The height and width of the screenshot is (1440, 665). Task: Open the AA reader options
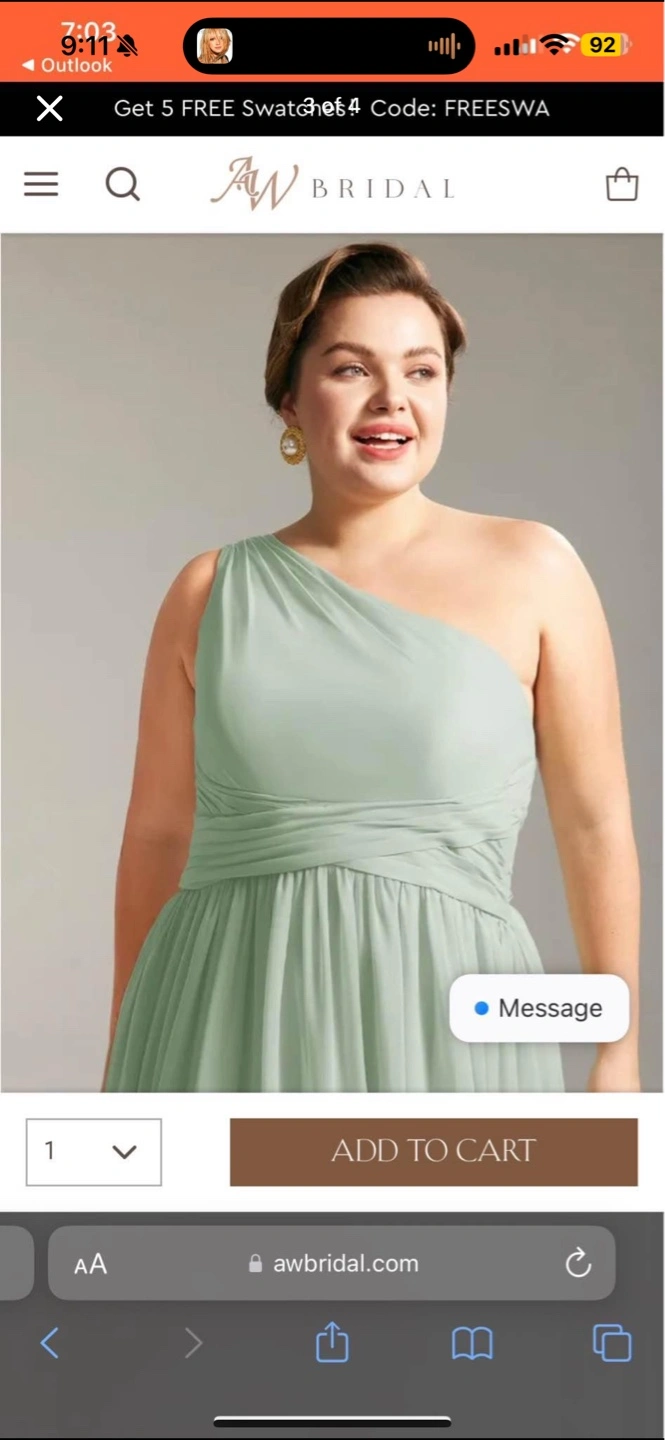pyautogui.click(x=90, y=1264)
